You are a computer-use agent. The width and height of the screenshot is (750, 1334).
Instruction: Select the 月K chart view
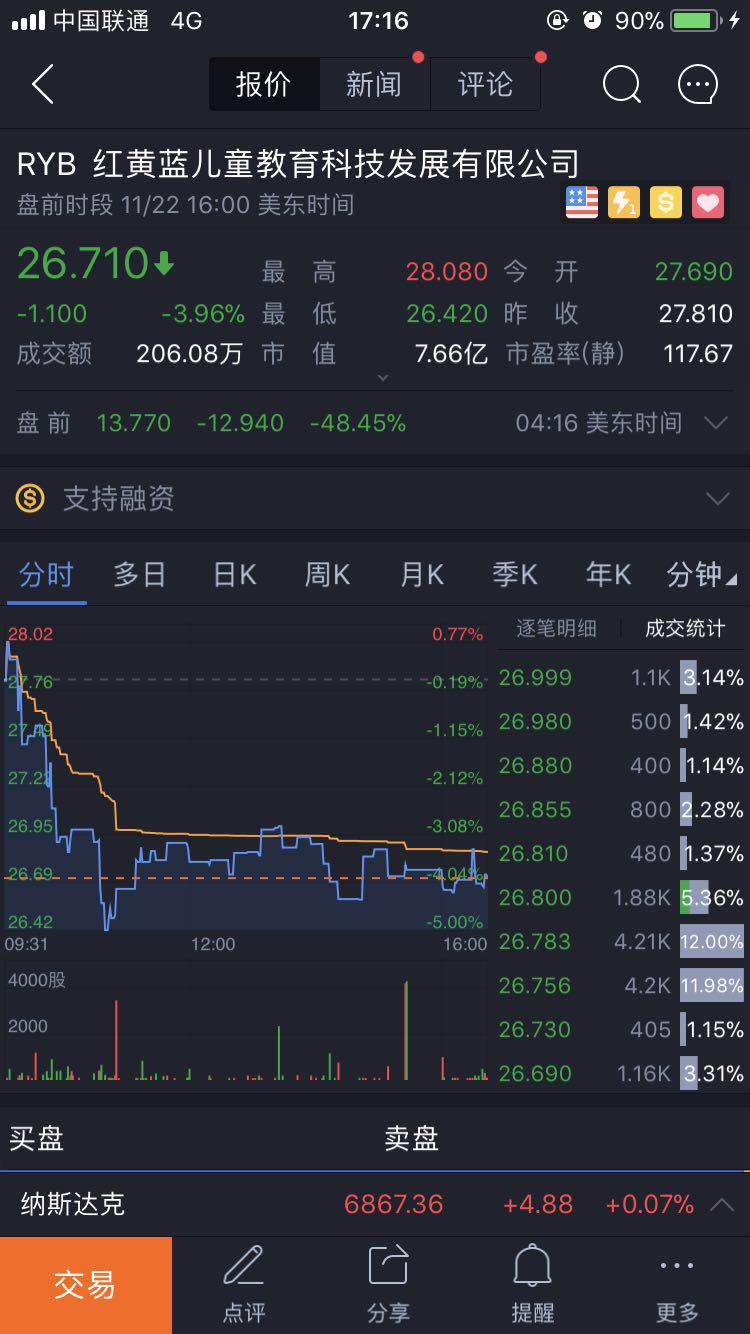(422, 575)
